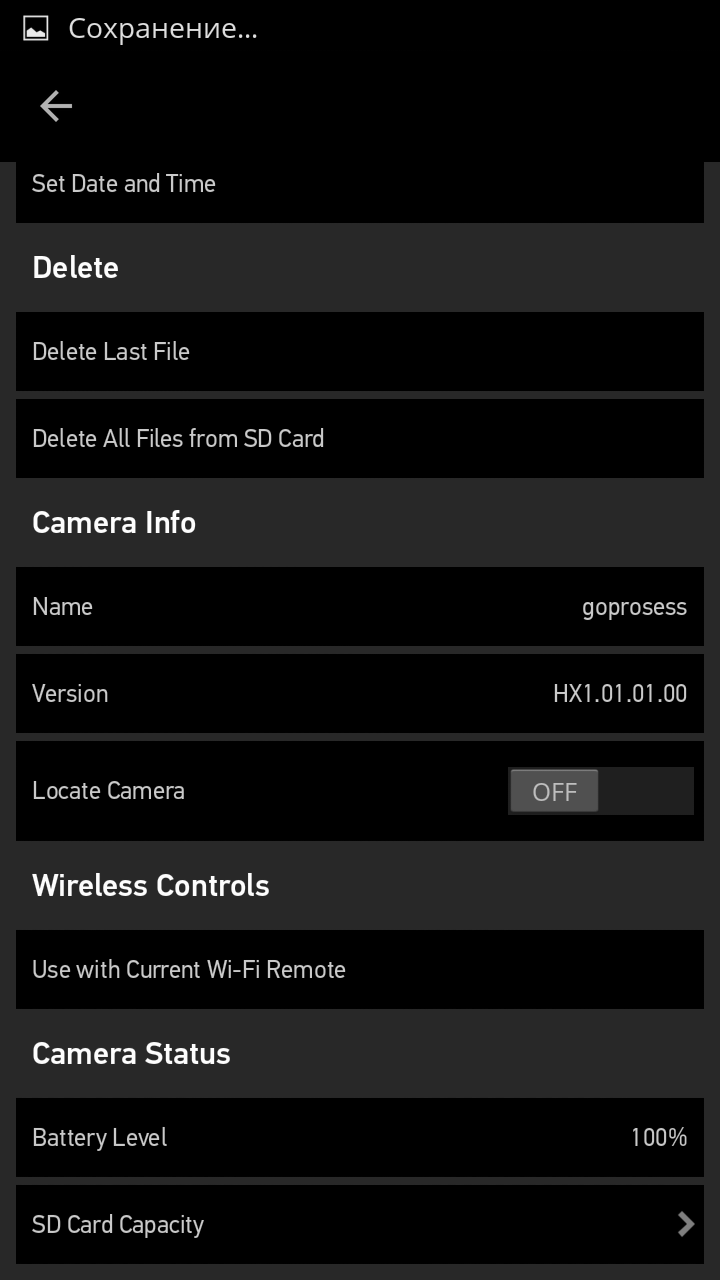
Task: Toggle the Locate Camera switch
Action: (600, 791)
